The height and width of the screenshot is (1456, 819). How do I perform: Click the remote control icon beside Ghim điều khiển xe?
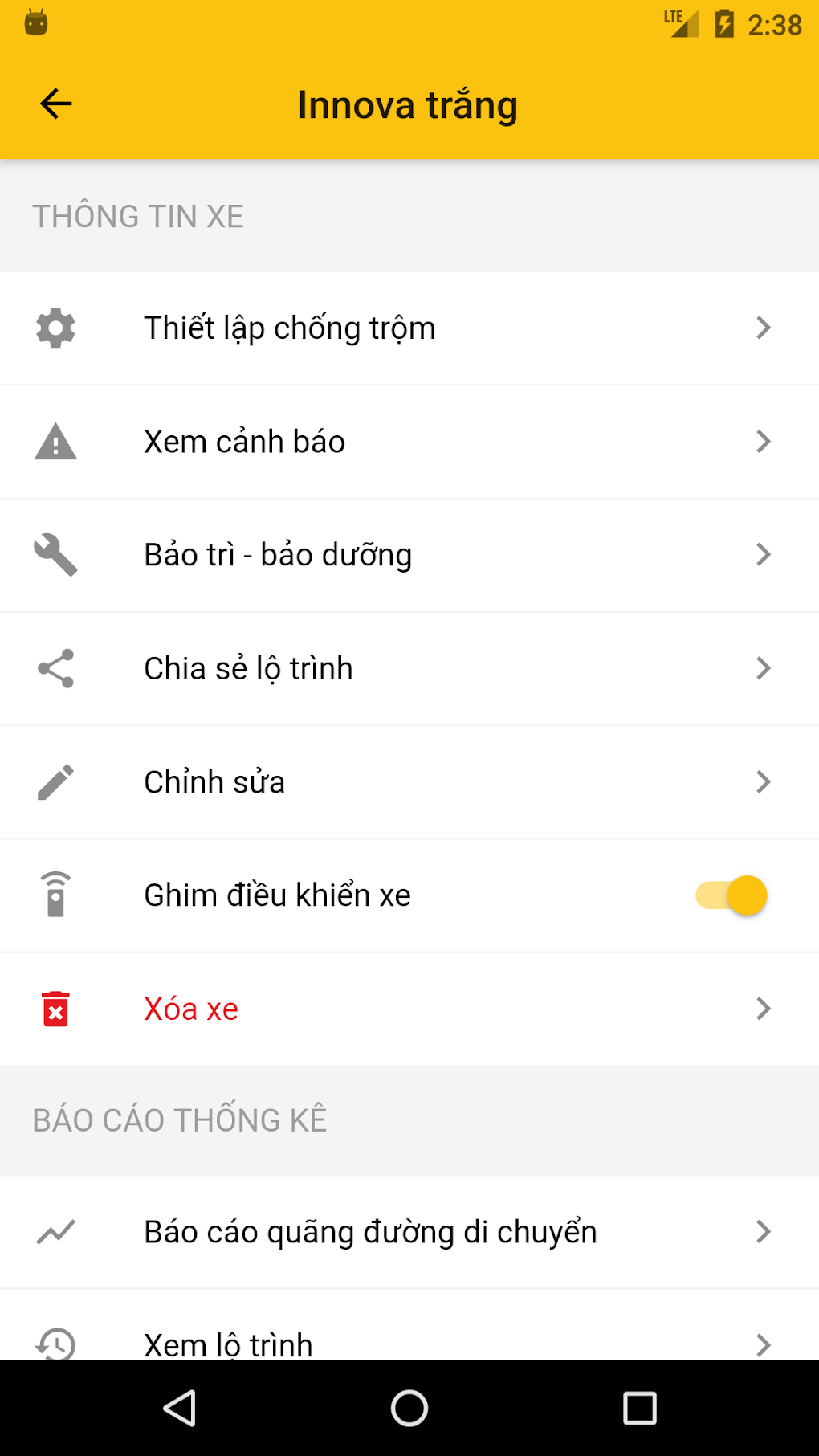coord(55,895)
